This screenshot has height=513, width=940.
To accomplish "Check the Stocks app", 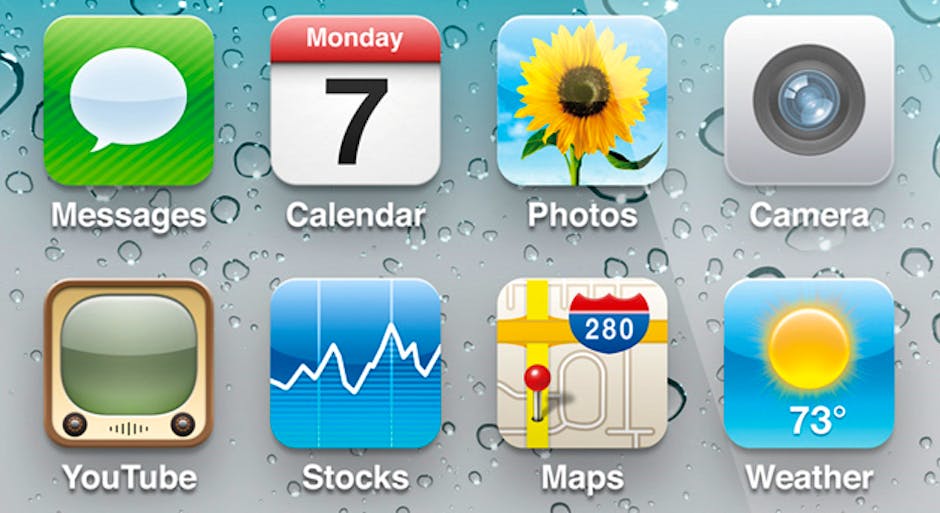I will [355, 362].
